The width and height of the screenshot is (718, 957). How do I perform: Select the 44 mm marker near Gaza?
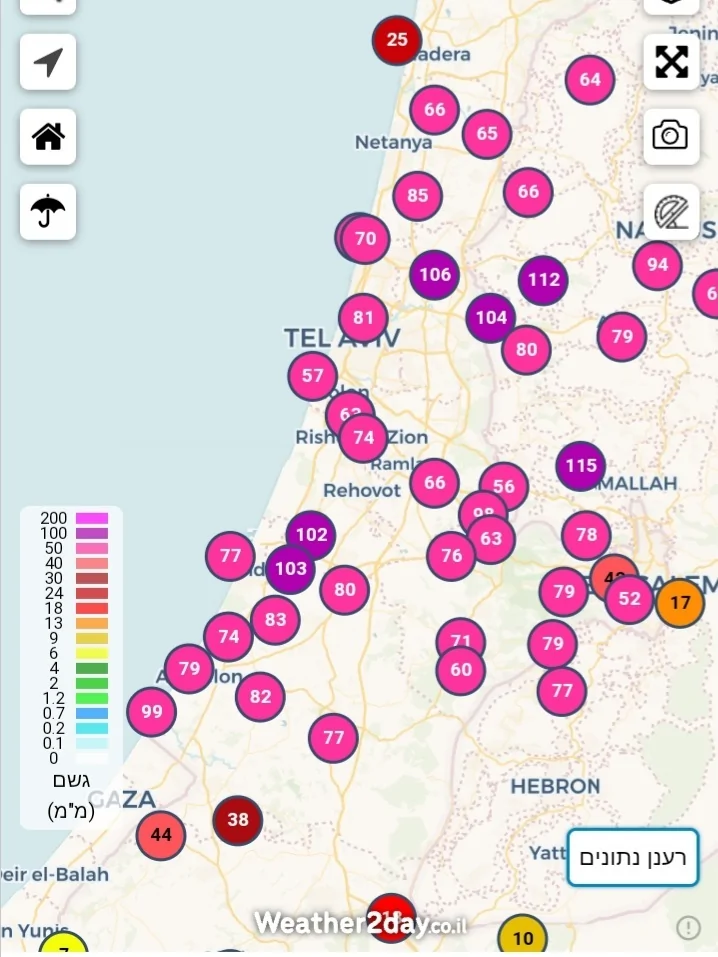coord(161,834)
